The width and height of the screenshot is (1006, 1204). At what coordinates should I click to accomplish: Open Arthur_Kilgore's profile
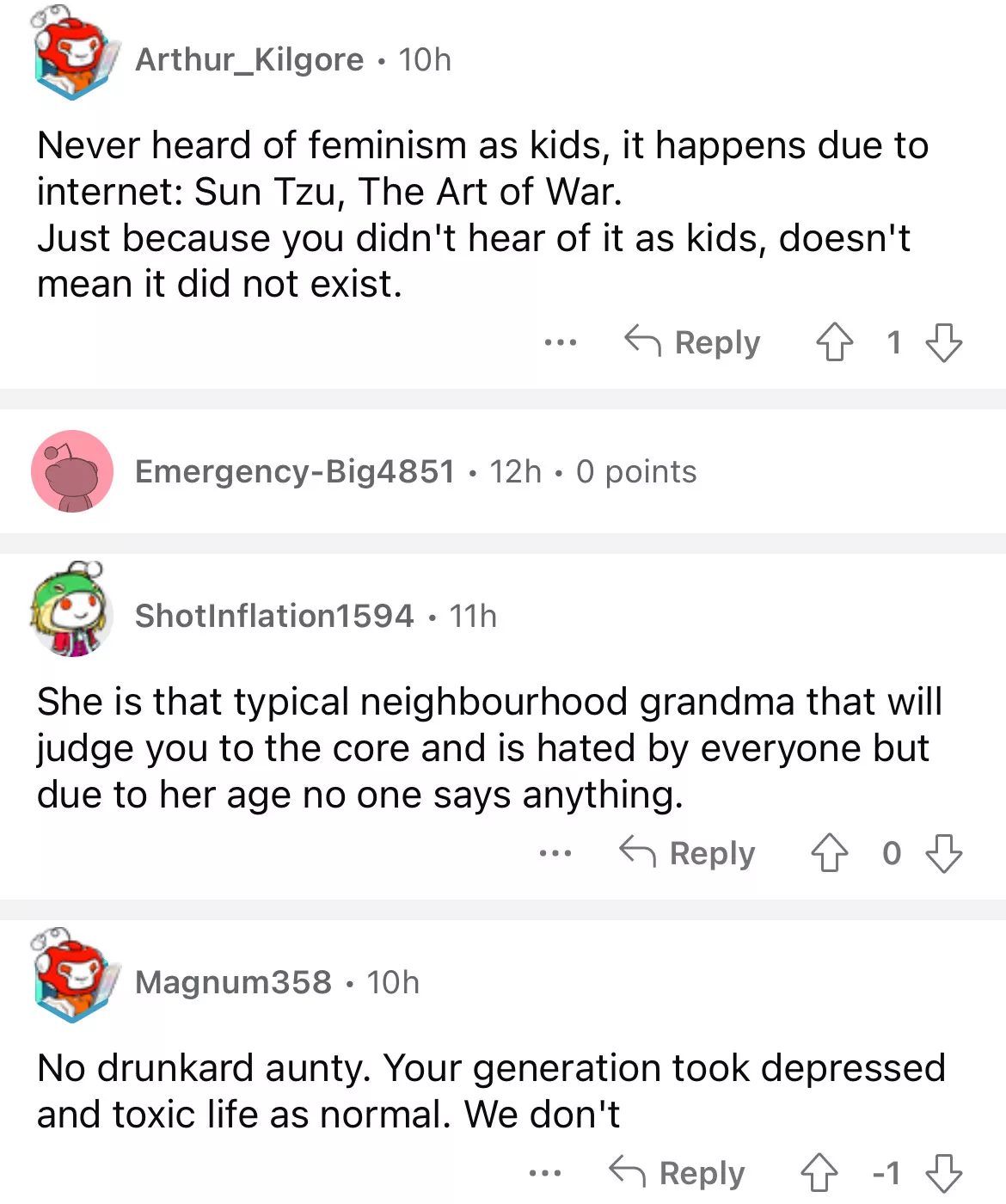pyautogui.click(x=249, y=59)
